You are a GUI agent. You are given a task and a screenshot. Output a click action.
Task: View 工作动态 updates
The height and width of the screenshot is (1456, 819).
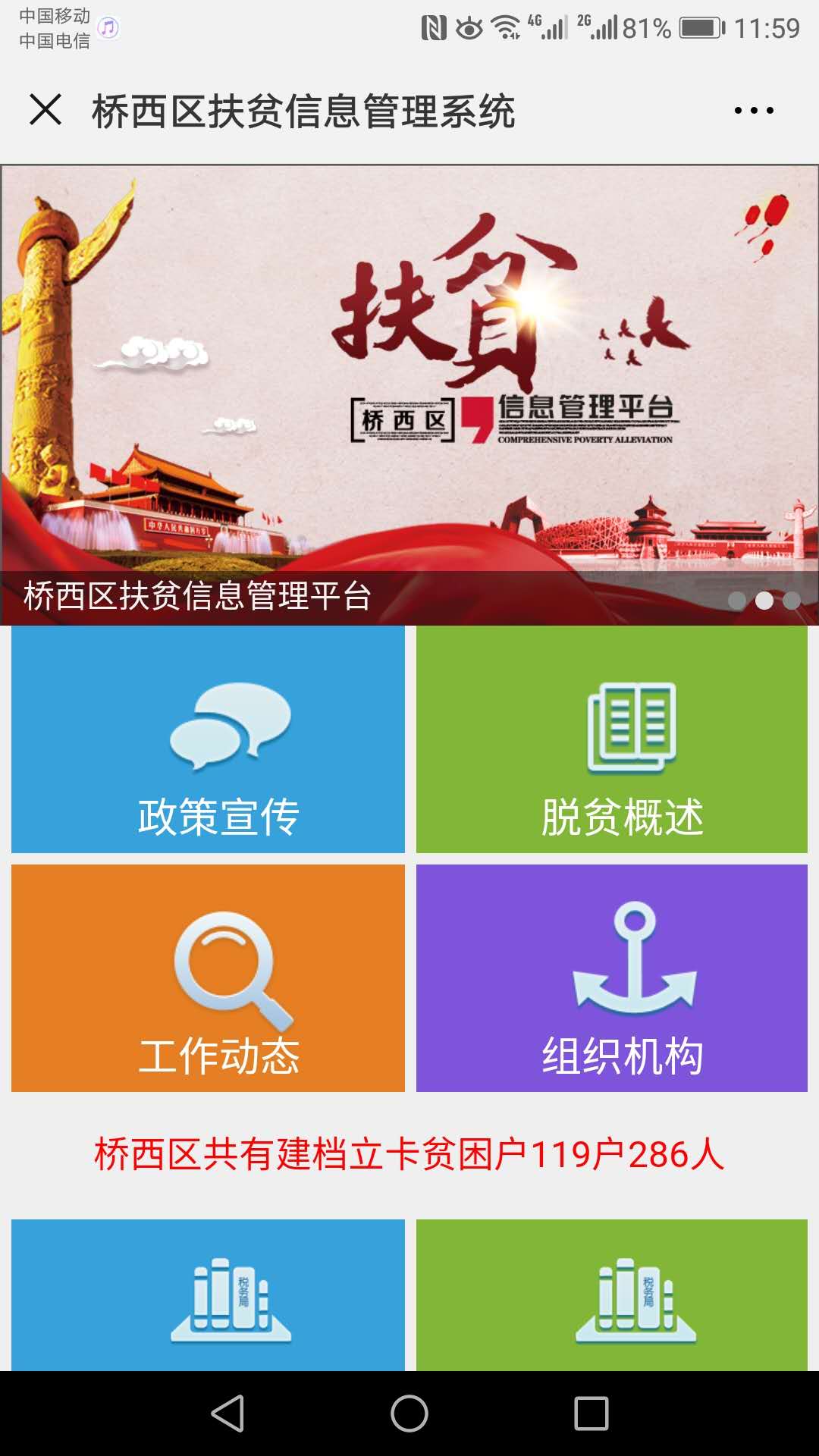coord(209,978)
